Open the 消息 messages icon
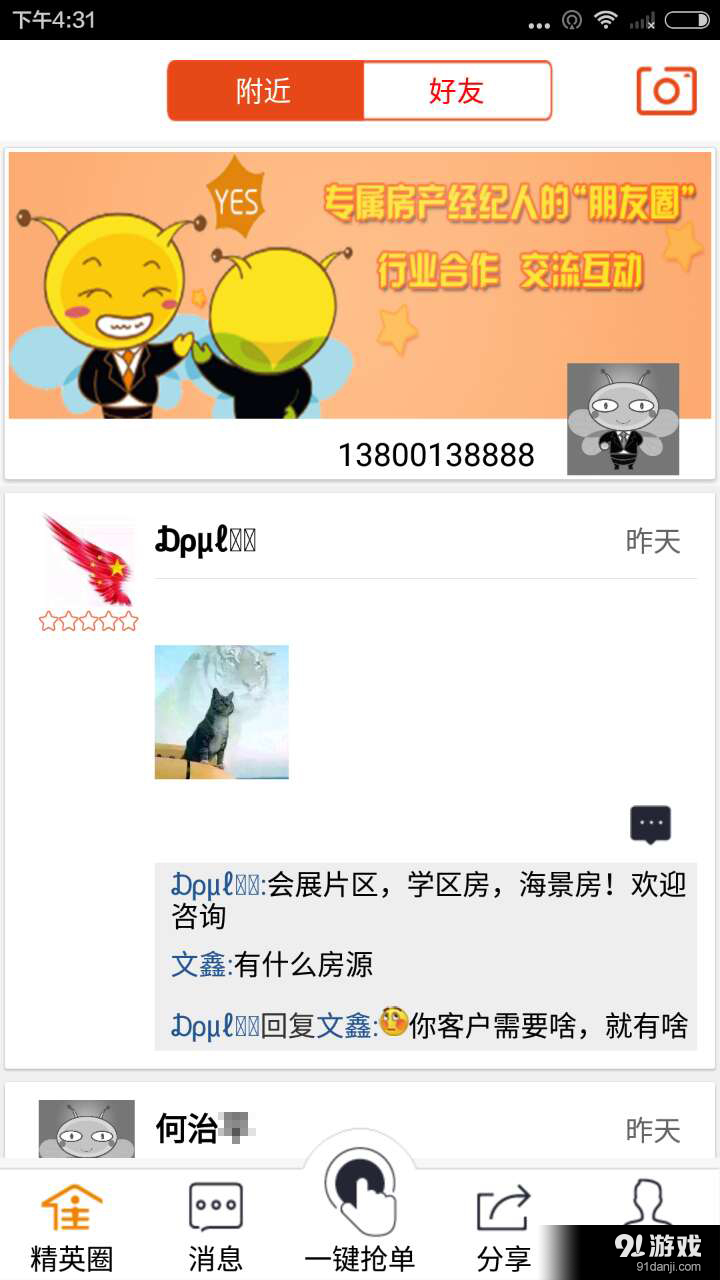The width and height of the screenshot is (720, 1280). [x=216, y=1207]
